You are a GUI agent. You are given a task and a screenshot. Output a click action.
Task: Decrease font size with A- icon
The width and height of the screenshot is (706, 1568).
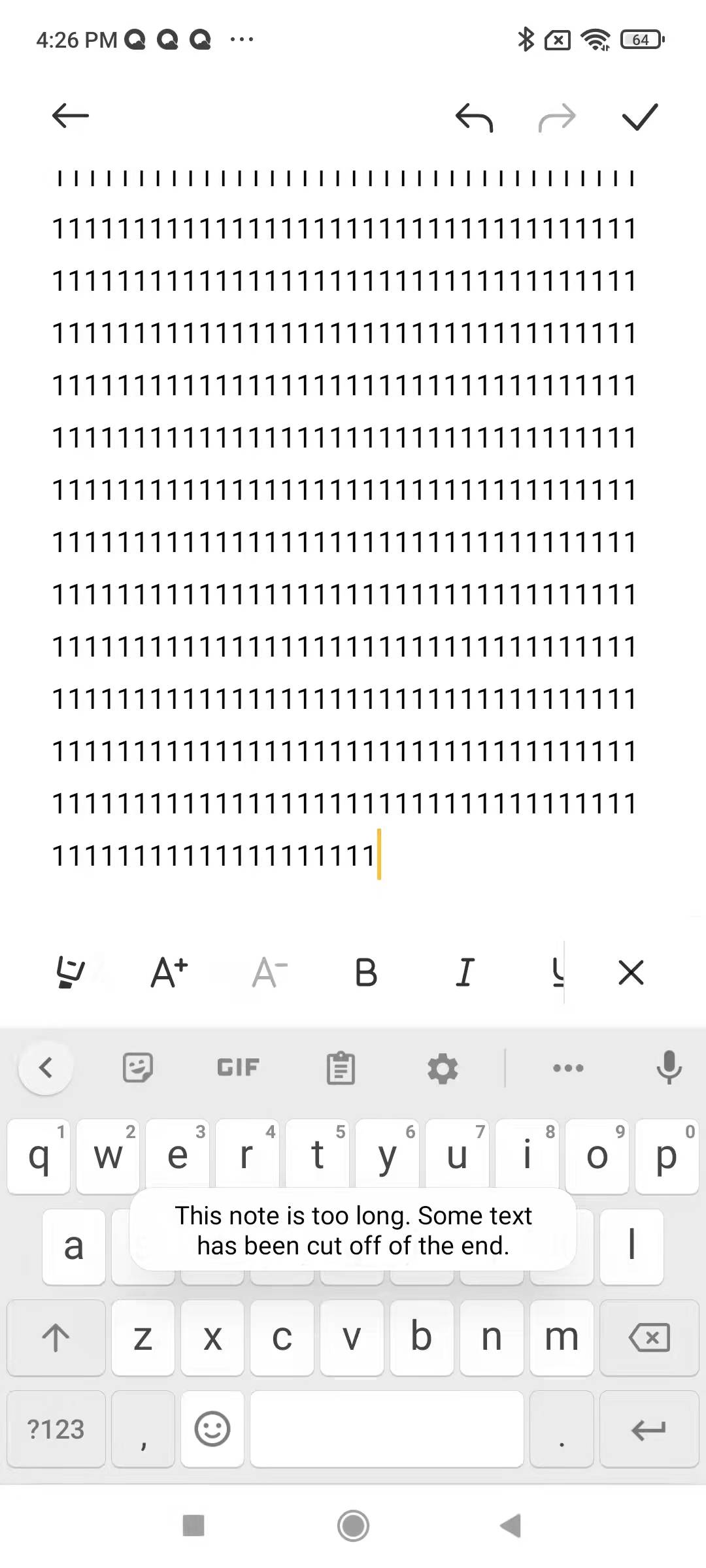267,973
